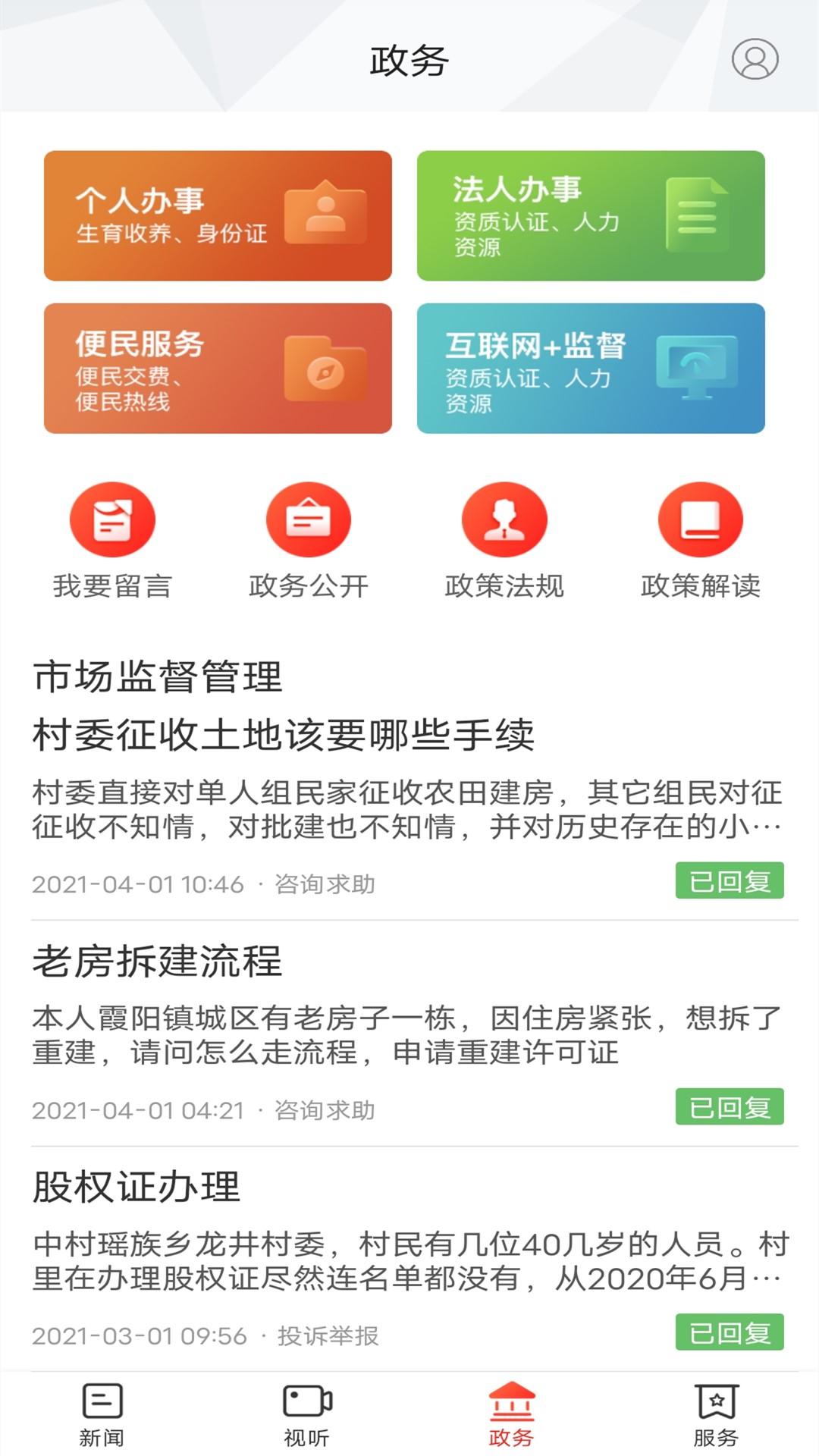Viewport: 819px width, 1456px height.
Task: Tap the 便民服务 convenience services card
Action: click(218, 368)
